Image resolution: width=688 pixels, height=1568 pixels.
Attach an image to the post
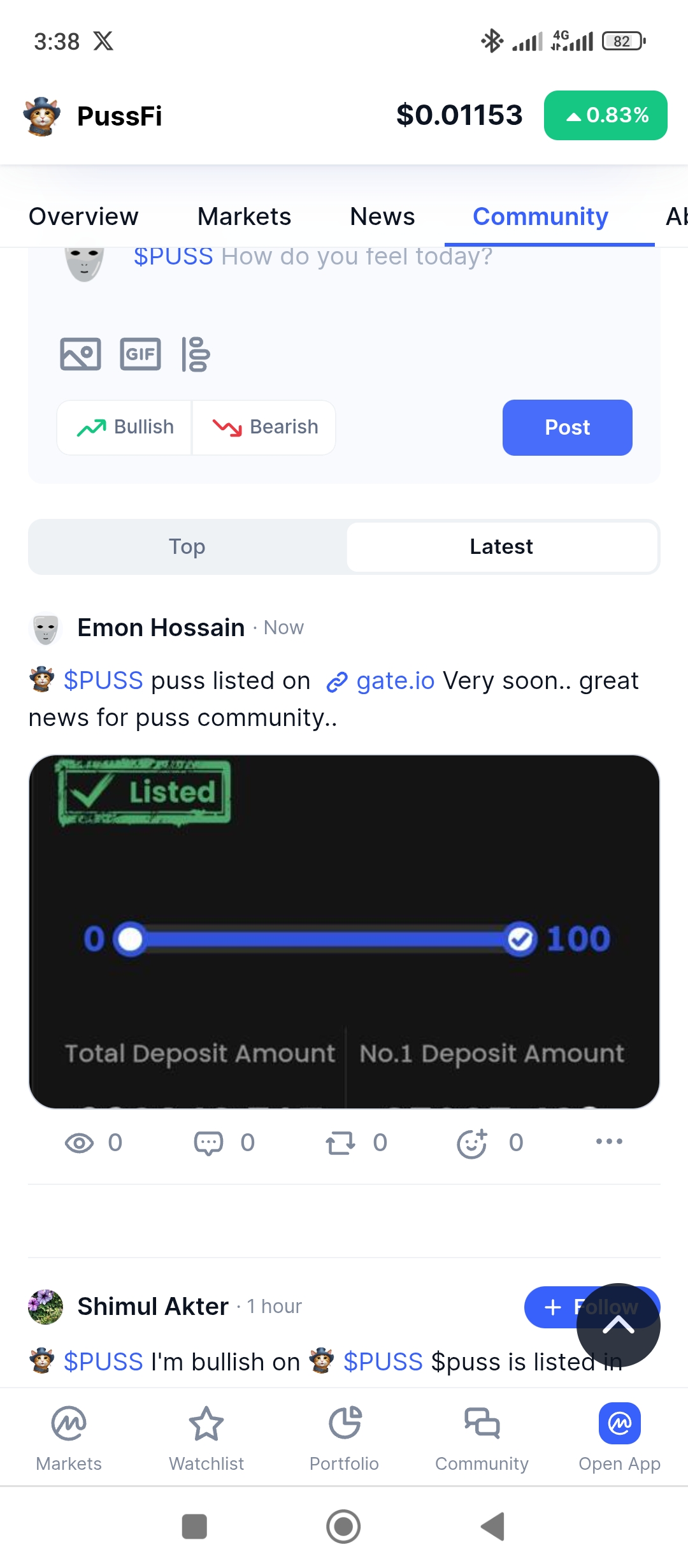click(x=80, y=354)
